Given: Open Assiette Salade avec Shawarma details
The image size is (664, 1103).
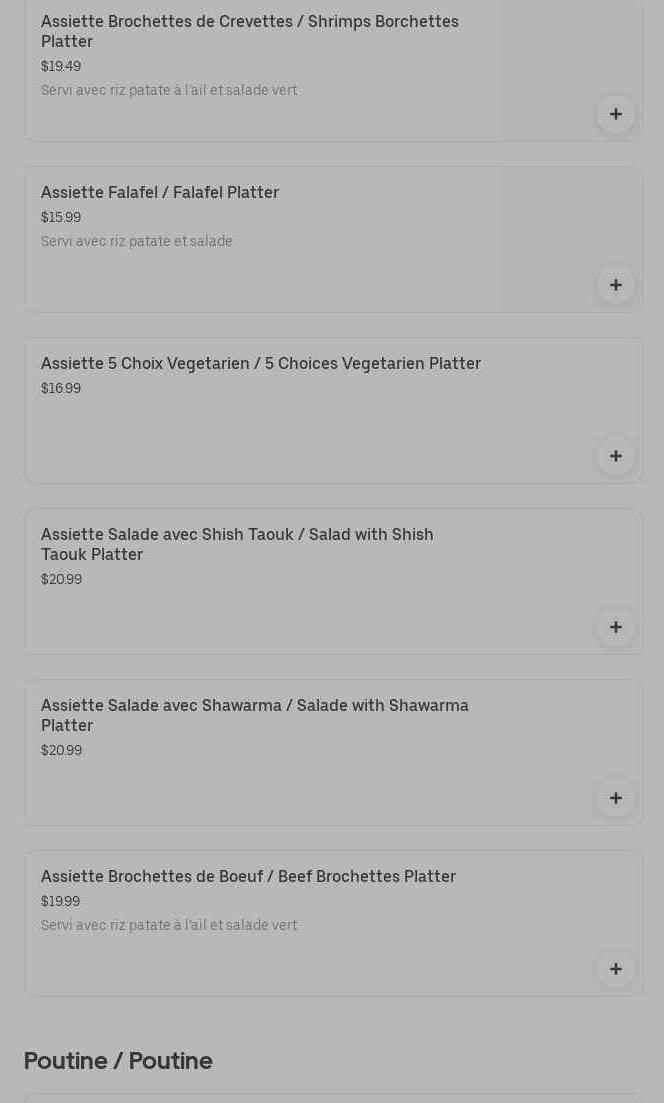Looking at the screenshot, I should click(x=254, y=716).
